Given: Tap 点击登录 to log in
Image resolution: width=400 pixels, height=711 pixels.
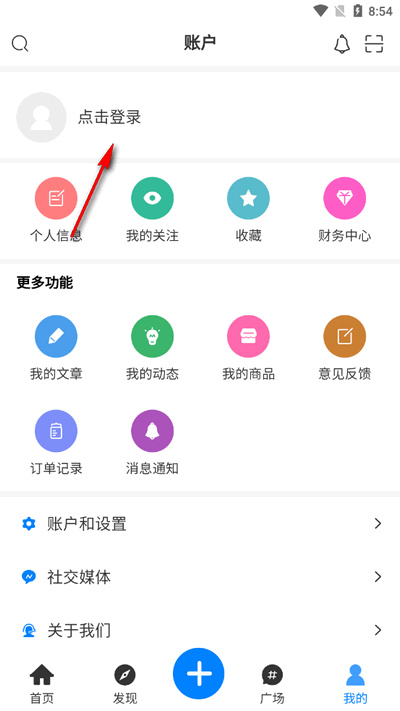Looking at the screenshot, I should pos(109,117).
